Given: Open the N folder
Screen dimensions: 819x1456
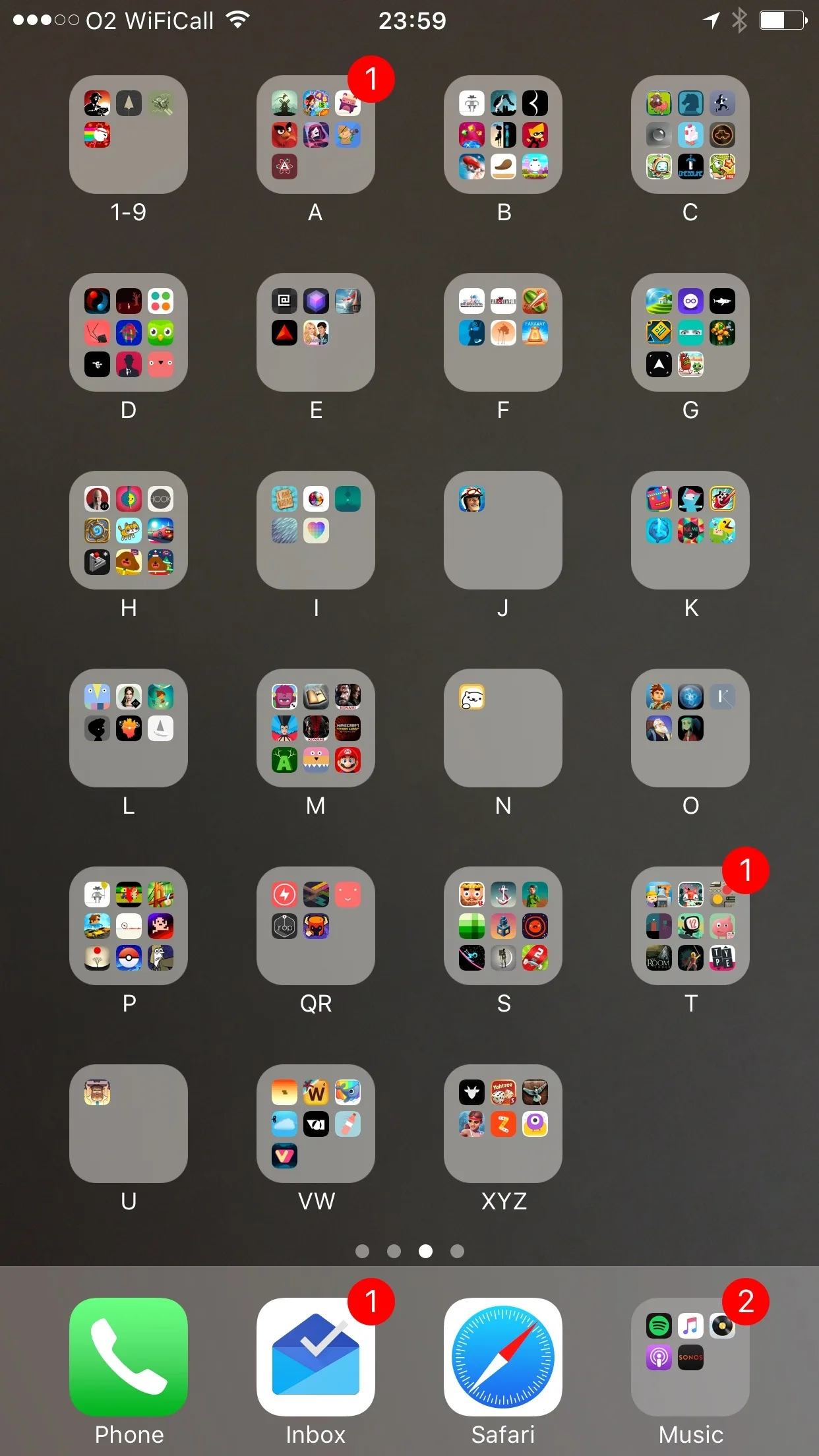Looking at the screenshot, I should point(503,728).
